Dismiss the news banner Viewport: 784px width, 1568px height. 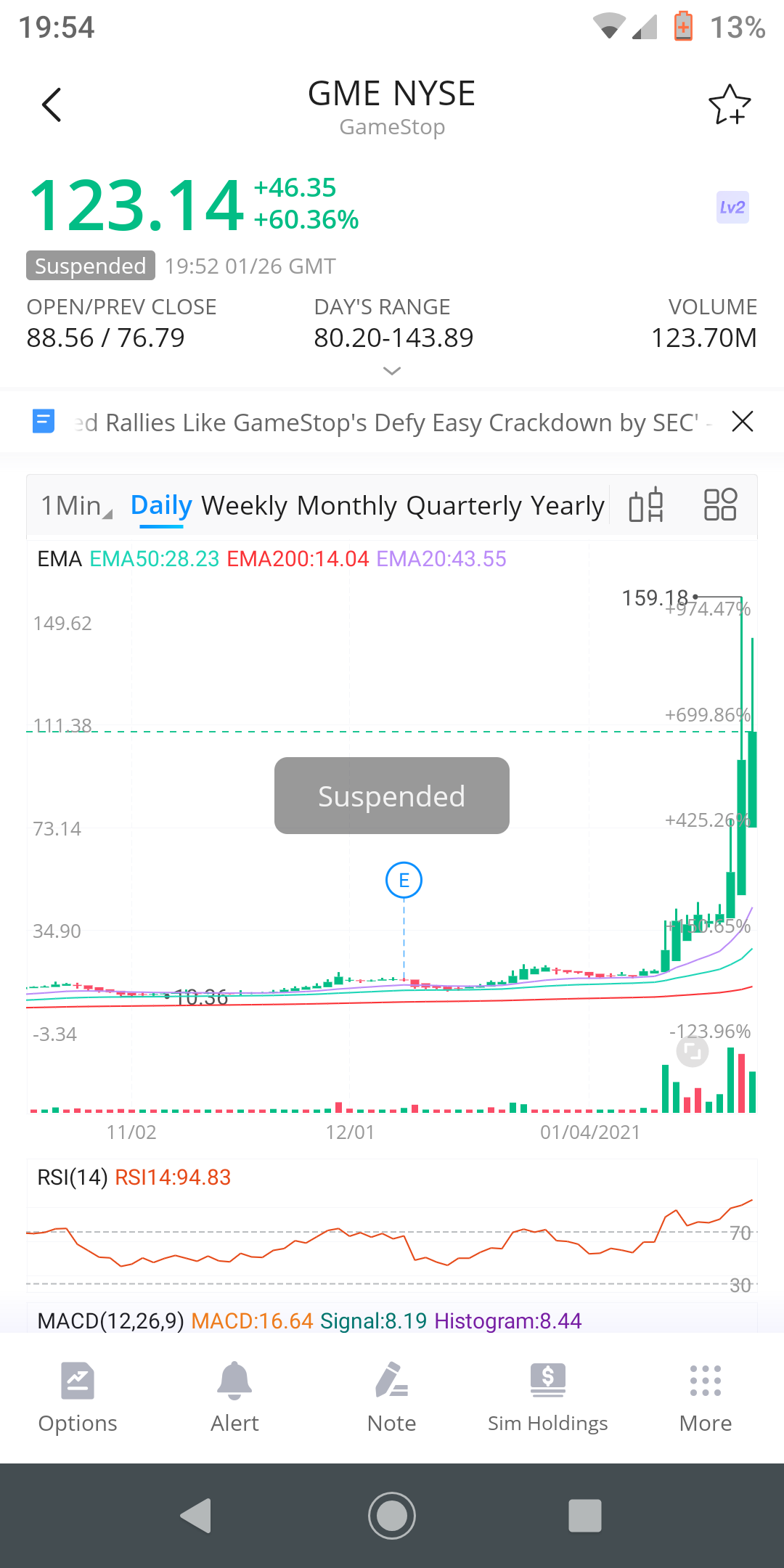(x=742, y=422)
